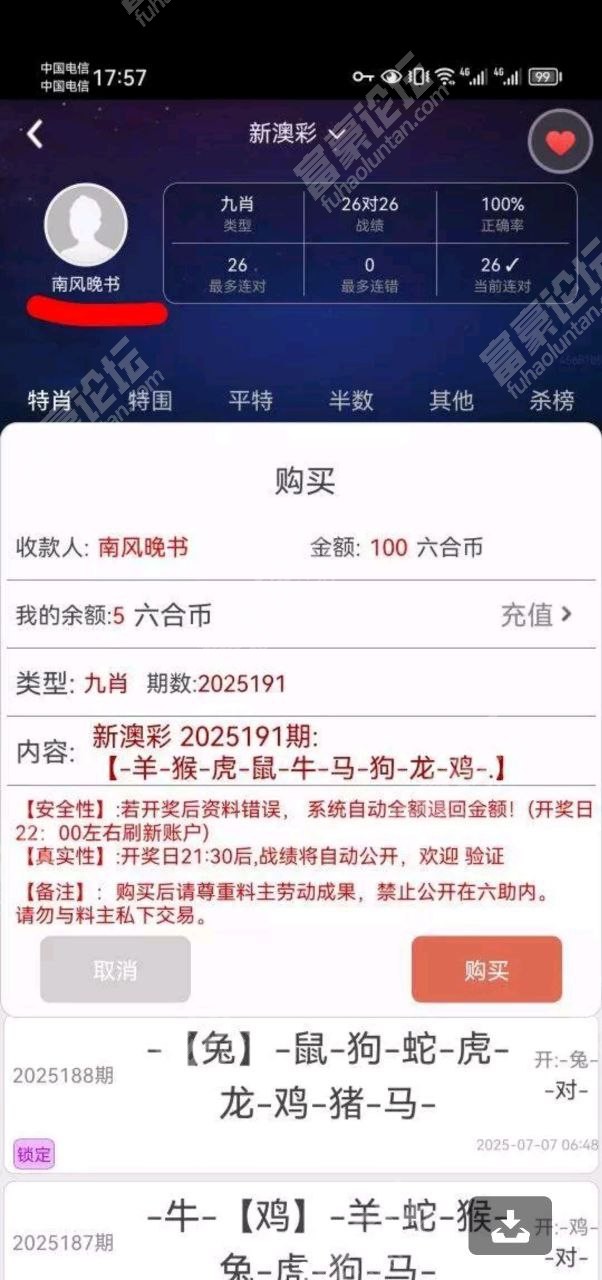
Task: Switch to the 特肖 tab
Action: click(x=50, y=401)
